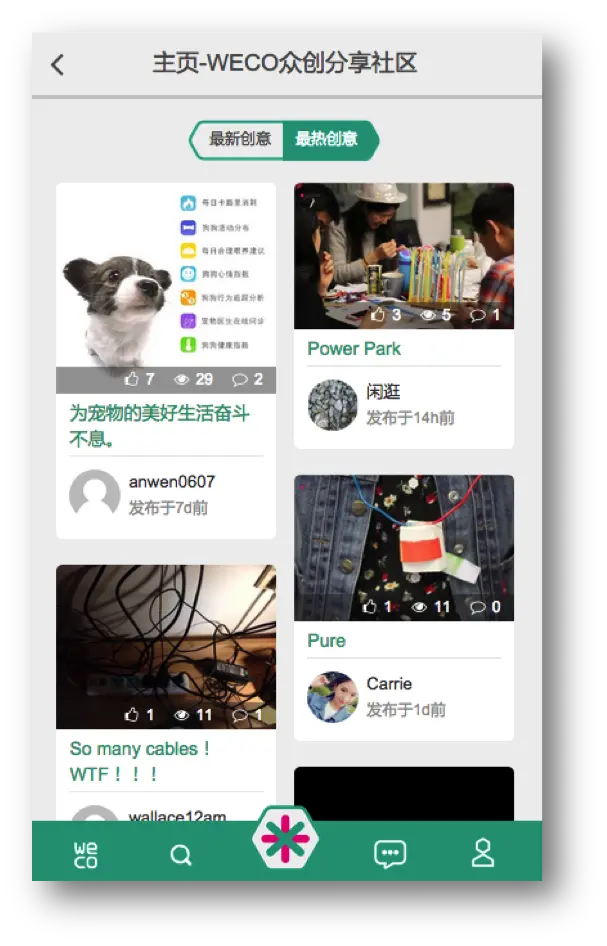Select the 最热创意 tab
The width and height of the screenshot is (607, 946).
pos(327,140)
